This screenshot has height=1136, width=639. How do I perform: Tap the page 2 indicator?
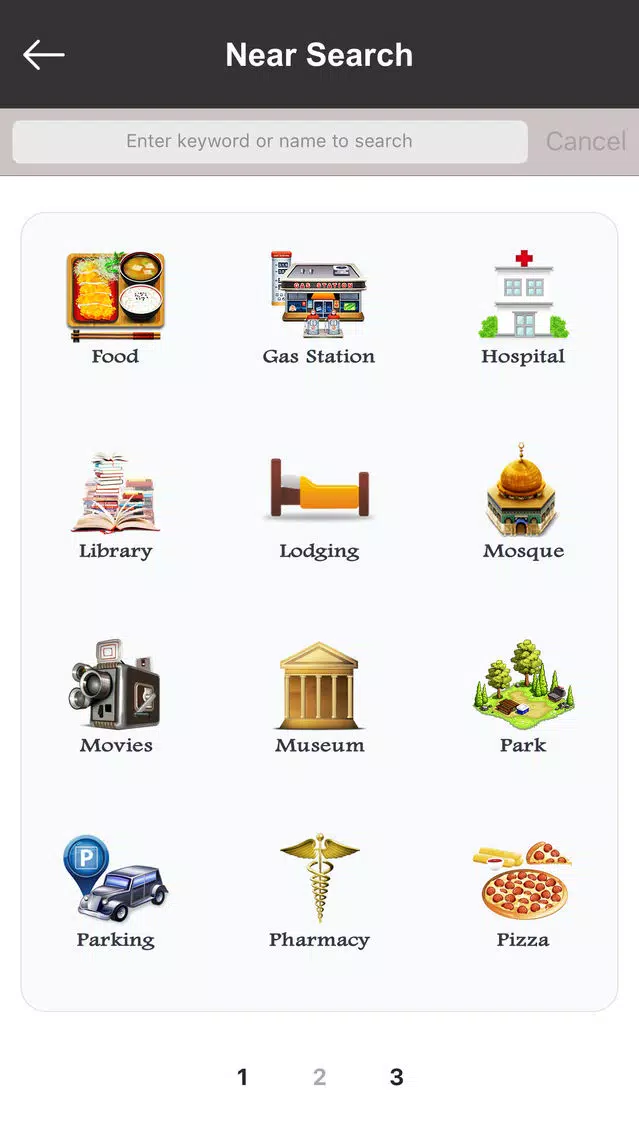[320, 1077]
